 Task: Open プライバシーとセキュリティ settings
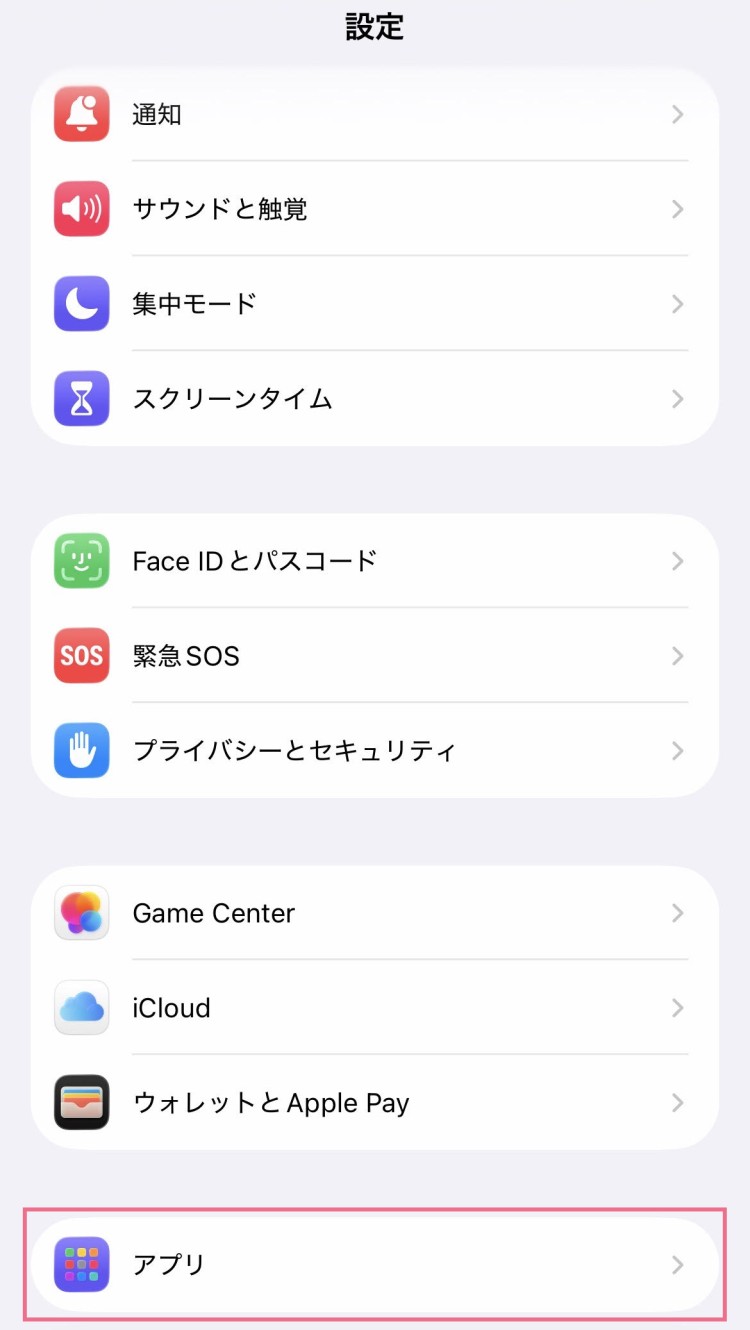374,751
